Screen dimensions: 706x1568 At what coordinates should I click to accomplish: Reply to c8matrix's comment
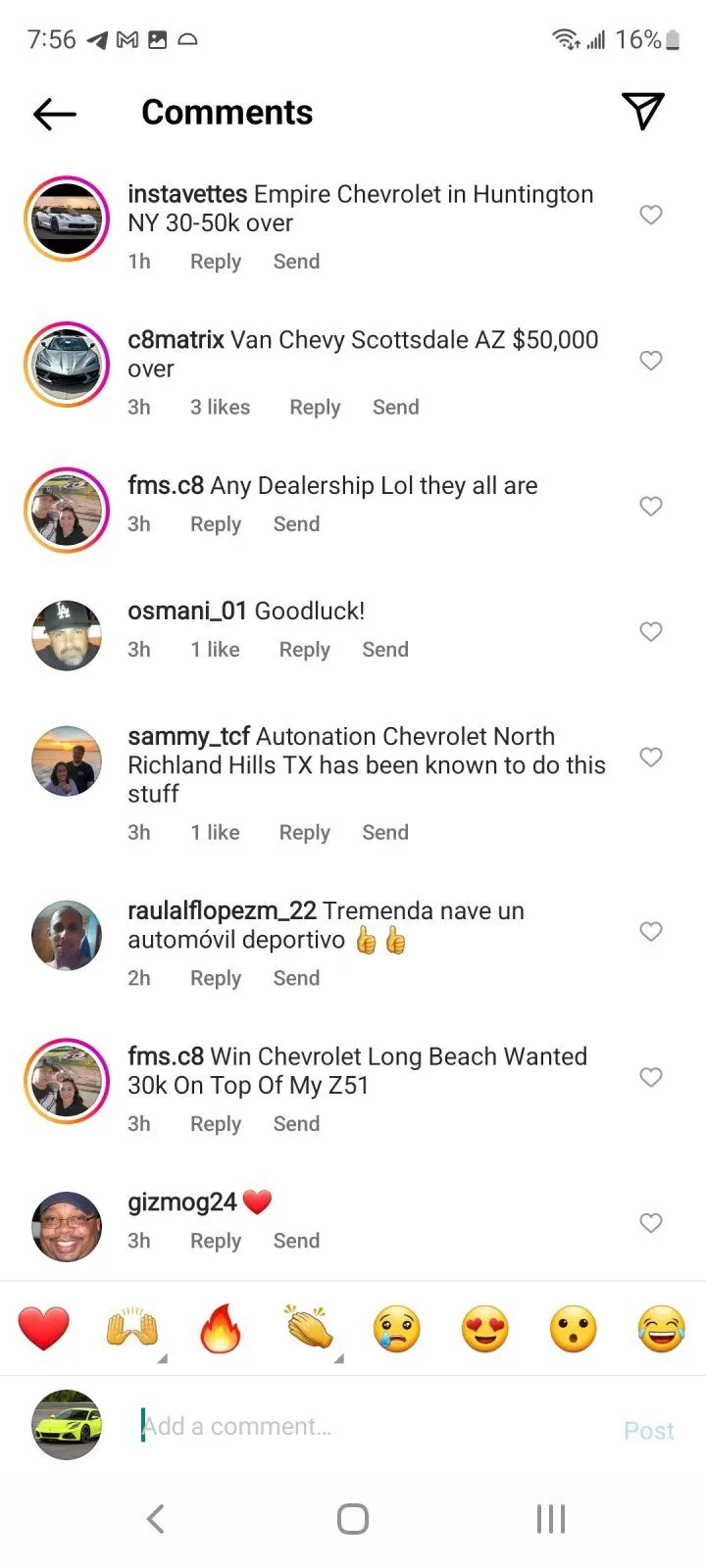[315, 408]
